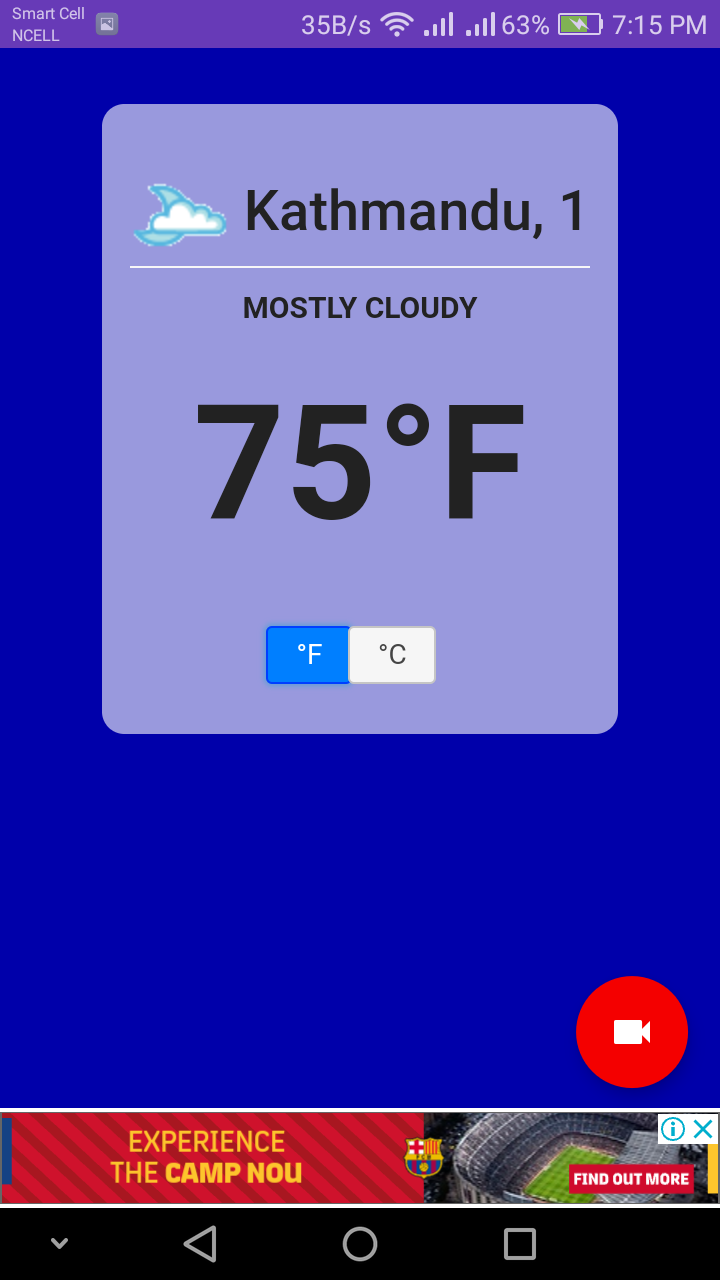Viewport: 720px width, 1280px height.
Task: Switch temperature to °C
Action: [x=392, y=655]
